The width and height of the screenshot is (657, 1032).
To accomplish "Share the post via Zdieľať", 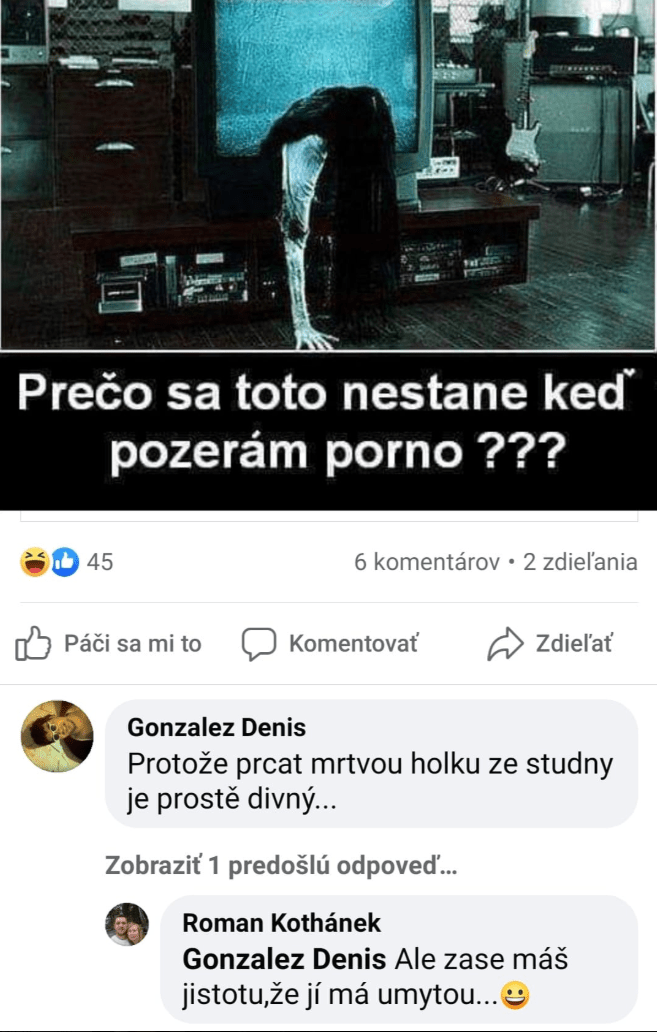I will (x=550, y=644).
